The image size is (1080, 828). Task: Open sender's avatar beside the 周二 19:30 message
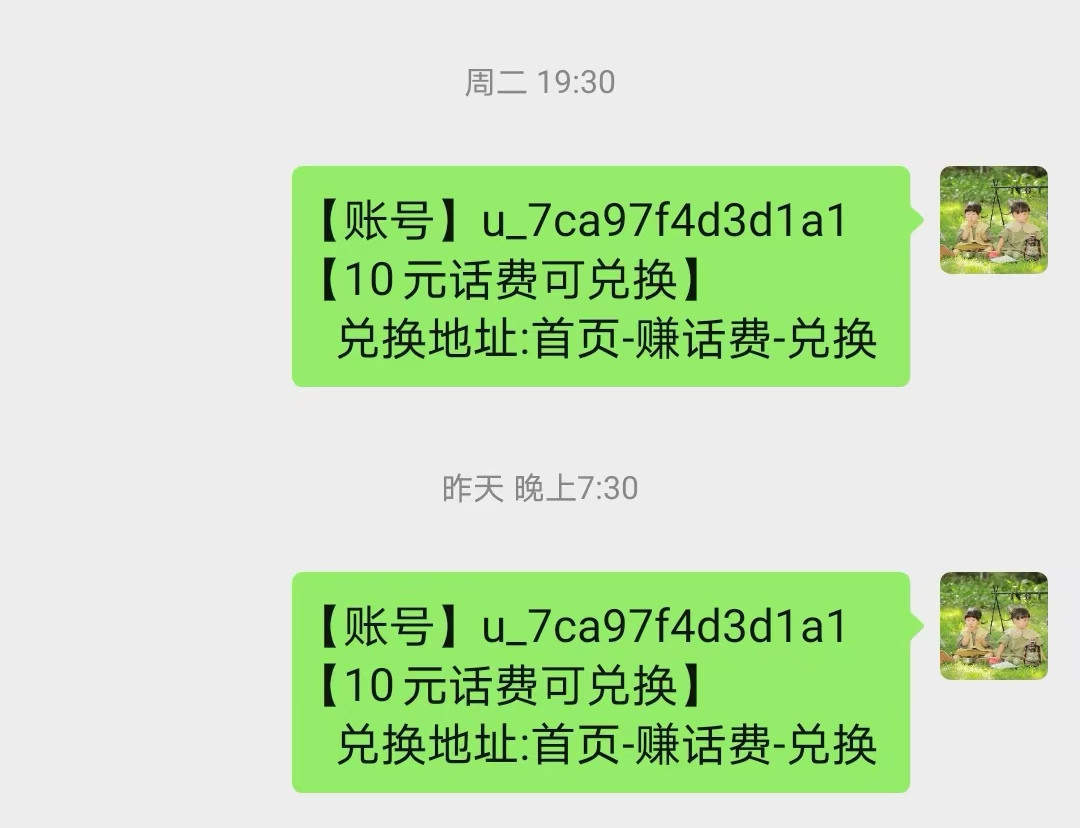(x=993, y=220)
